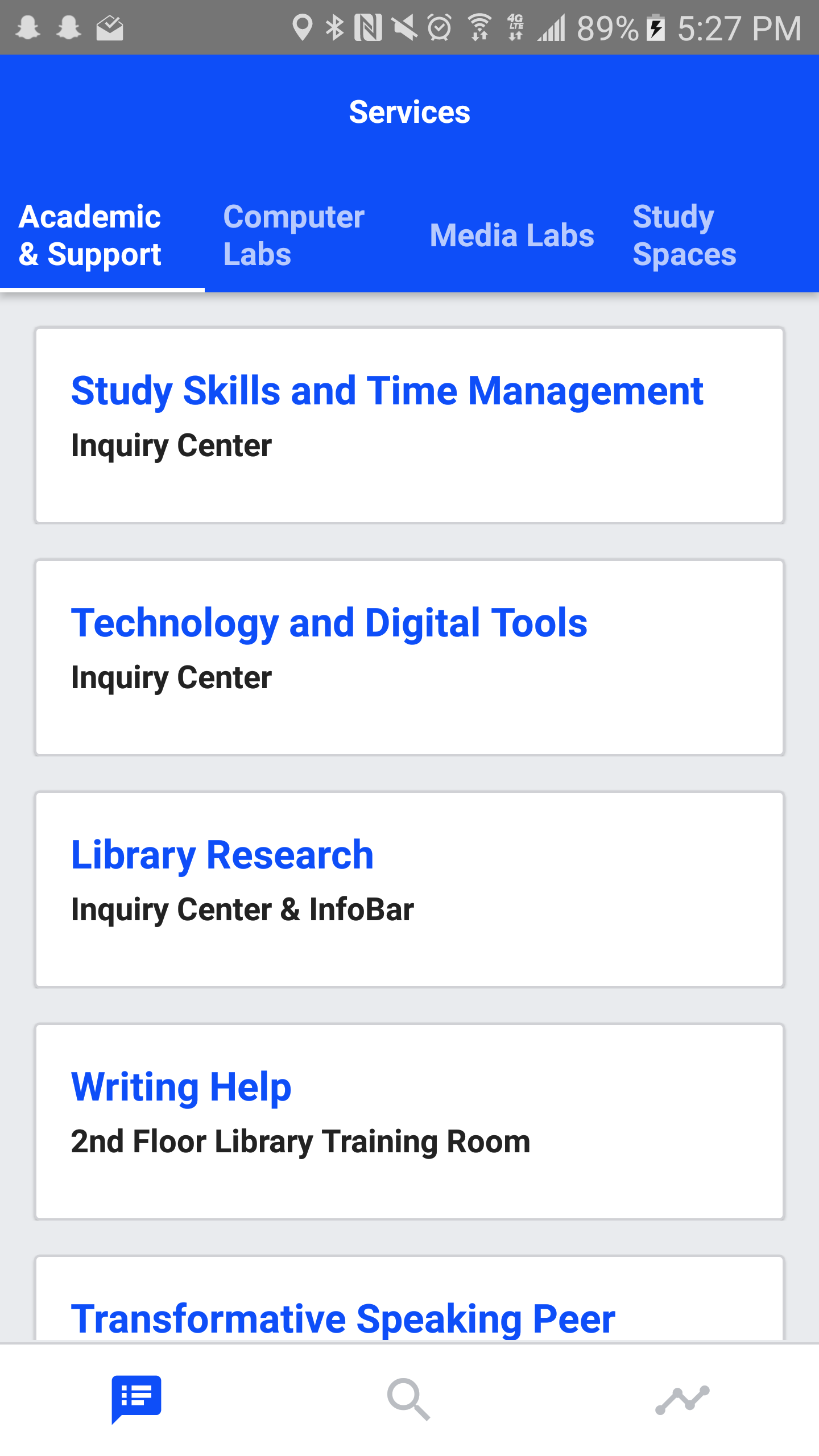Open the trends graph icon in bottom bar
Screen dimensions: 819x1456
[682, 1400]
